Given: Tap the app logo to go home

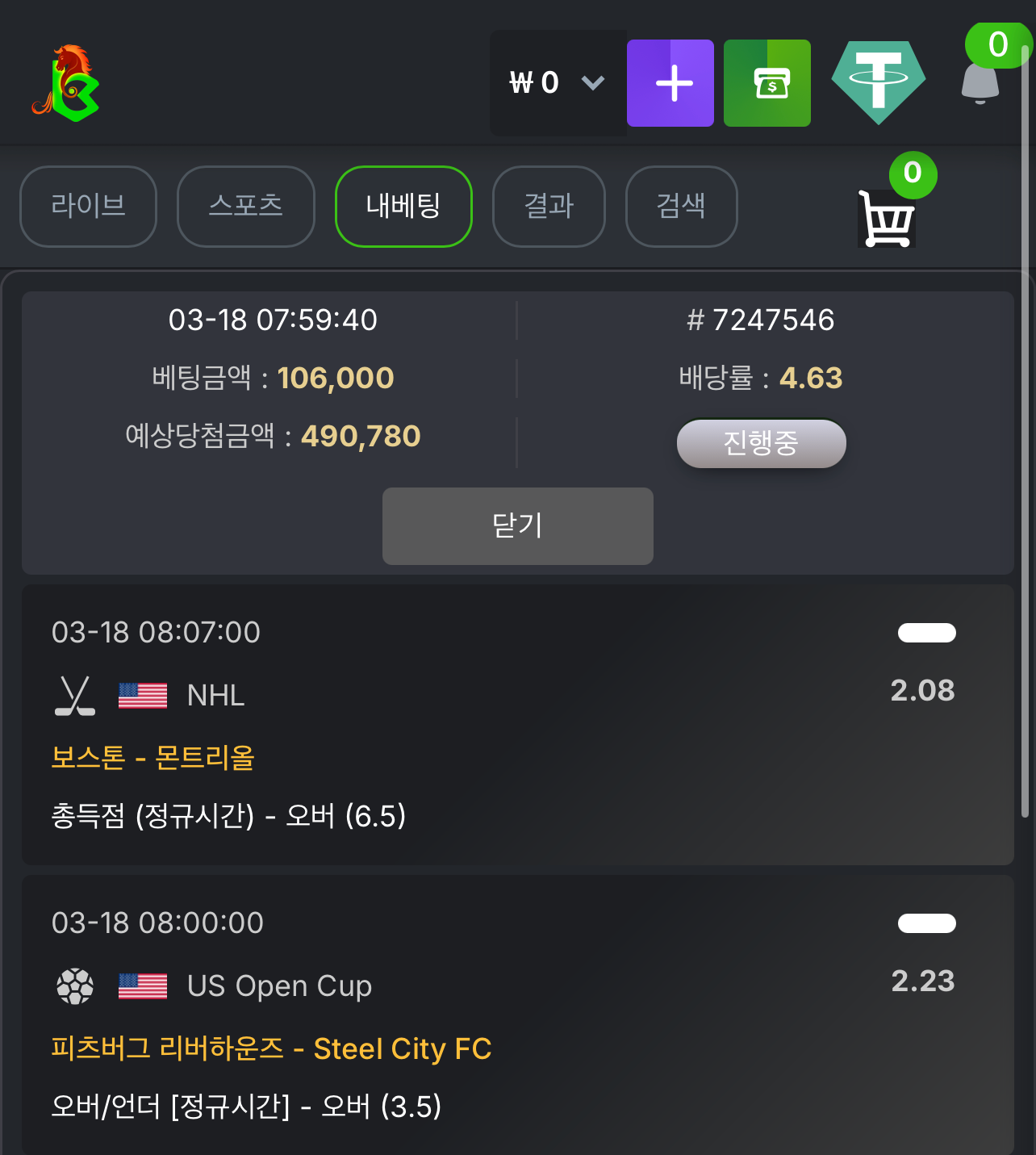Looking at the screenshot, I should pyautogui.click(x=66, y=84).
